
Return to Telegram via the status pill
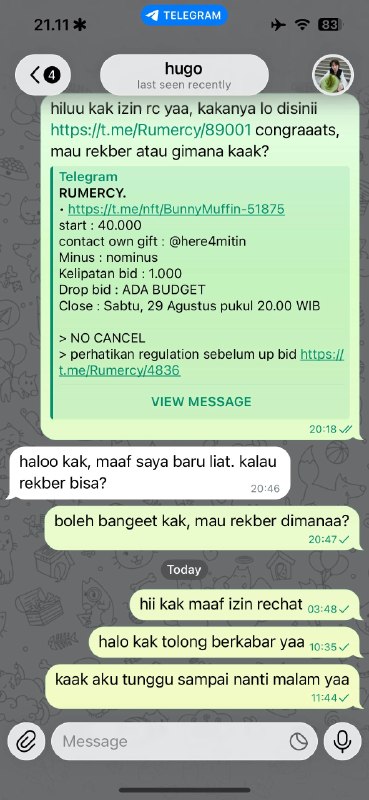tap(184, 16)
